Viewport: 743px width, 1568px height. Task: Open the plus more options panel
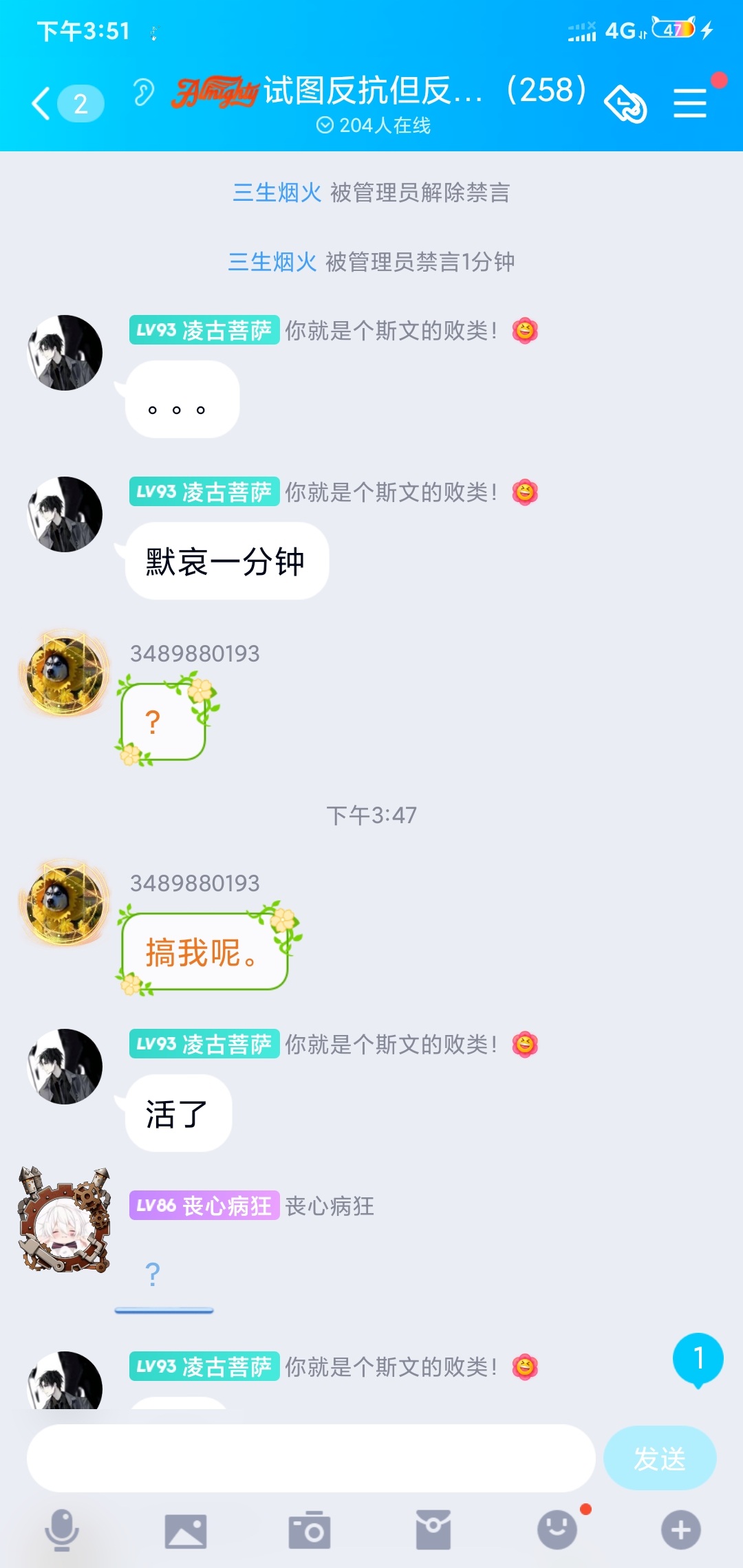(x=681, y=1530)
